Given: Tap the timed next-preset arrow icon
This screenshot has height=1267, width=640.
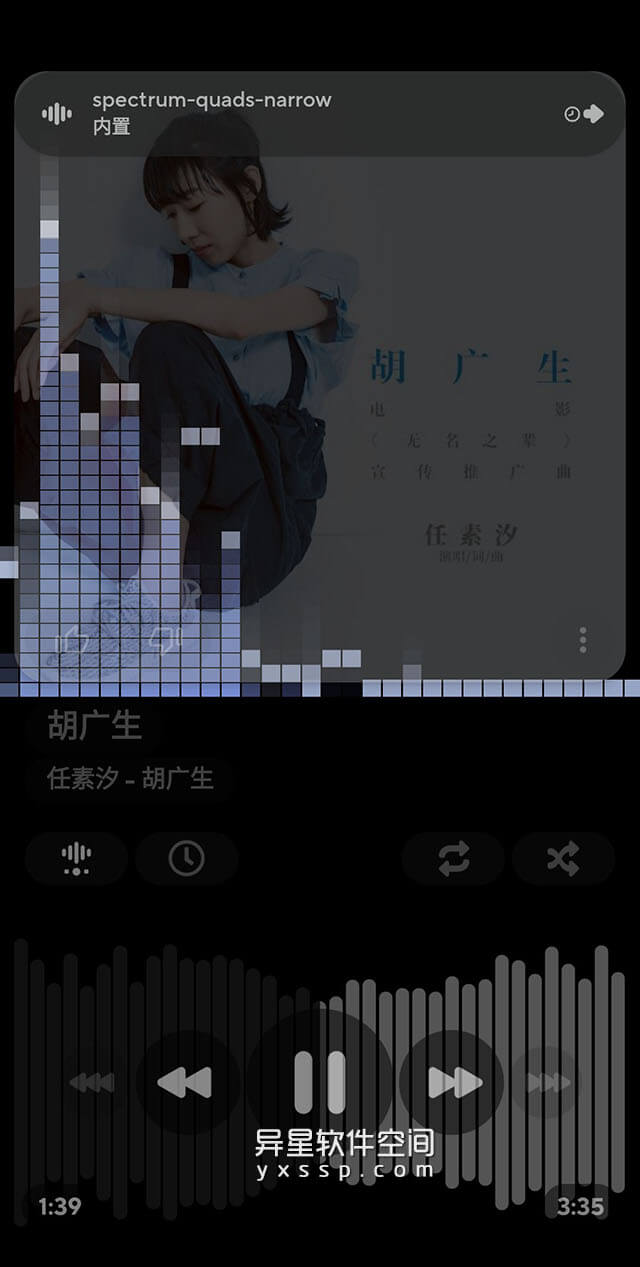Looking at the screenshot, I should coord(584,114).
